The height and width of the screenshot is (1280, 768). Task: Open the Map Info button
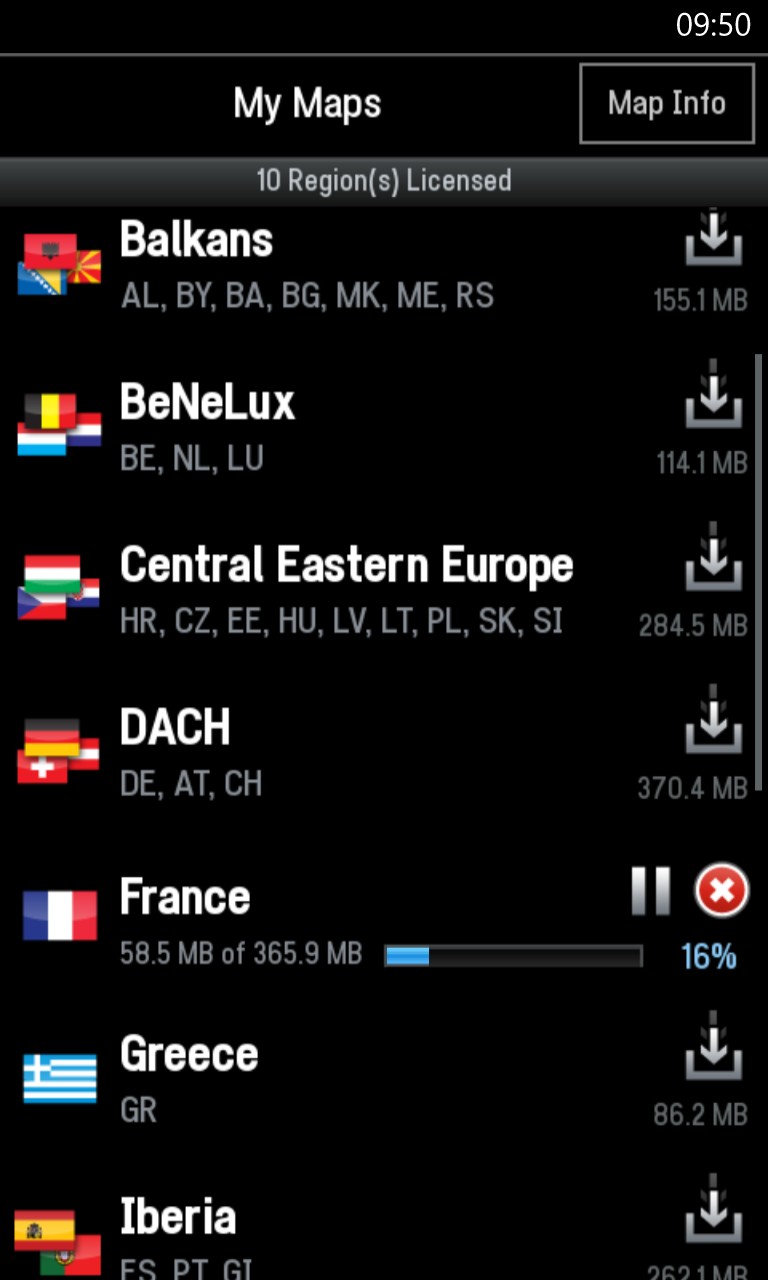point(667,104)
